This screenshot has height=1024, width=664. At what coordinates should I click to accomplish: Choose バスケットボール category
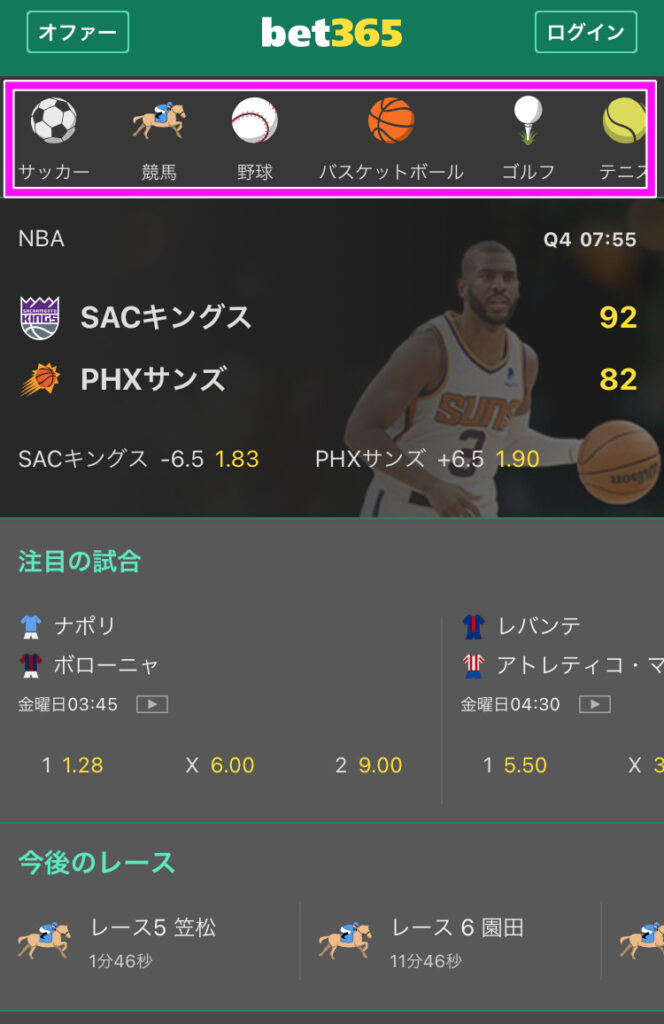point(391,139)
